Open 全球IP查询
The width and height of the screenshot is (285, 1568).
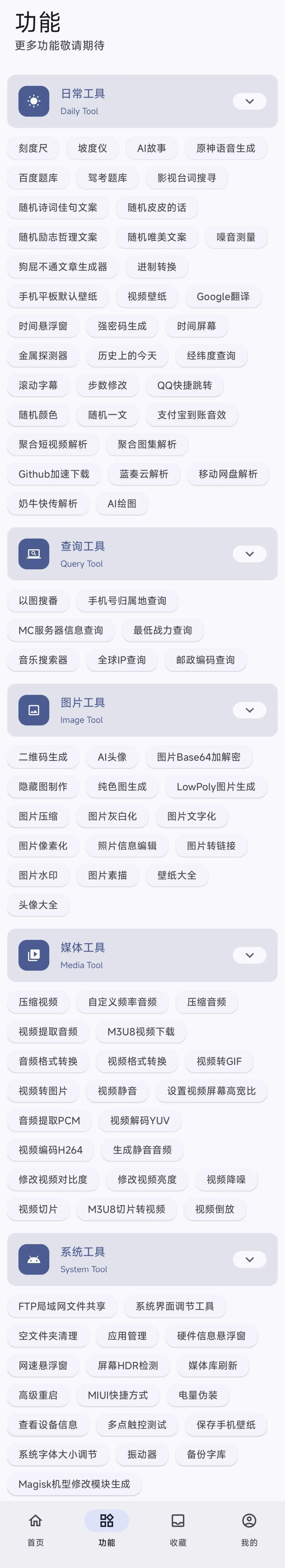pyautogui.click(x=122, y=660)
